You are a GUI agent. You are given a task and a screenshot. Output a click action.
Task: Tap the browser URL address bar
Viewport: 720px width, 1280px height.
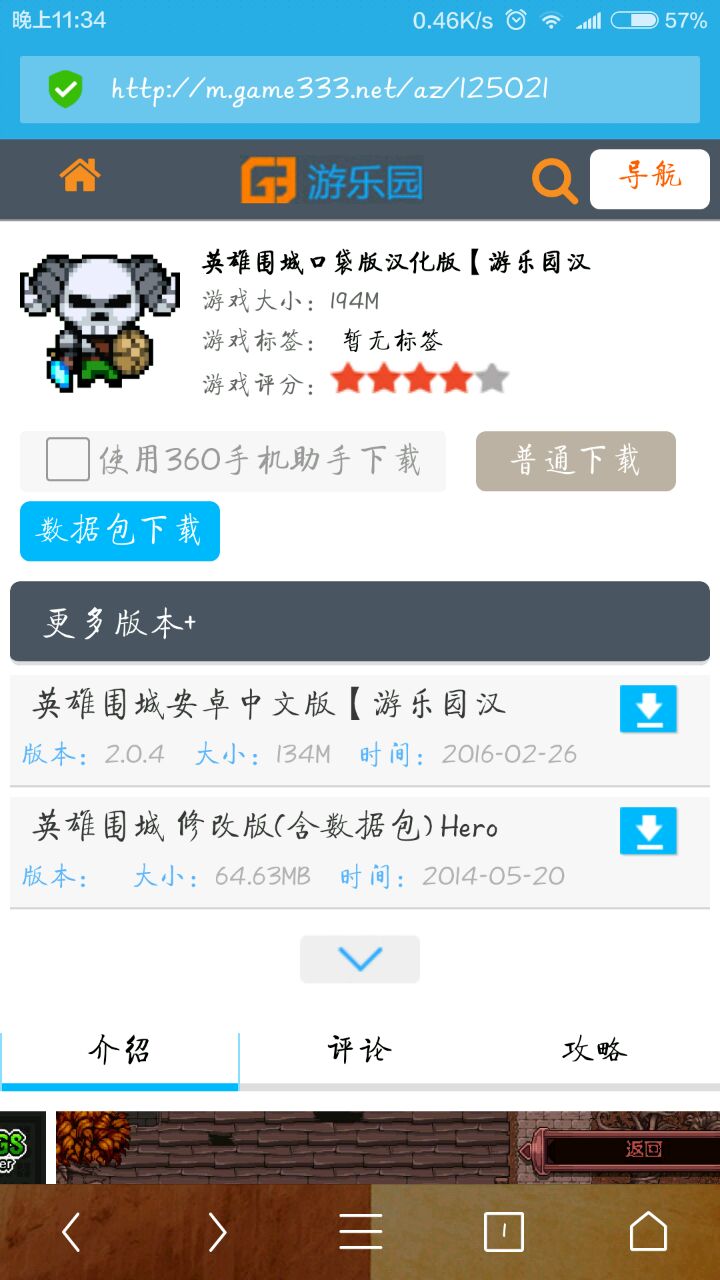pyautogui.click(x=359, y=90)
